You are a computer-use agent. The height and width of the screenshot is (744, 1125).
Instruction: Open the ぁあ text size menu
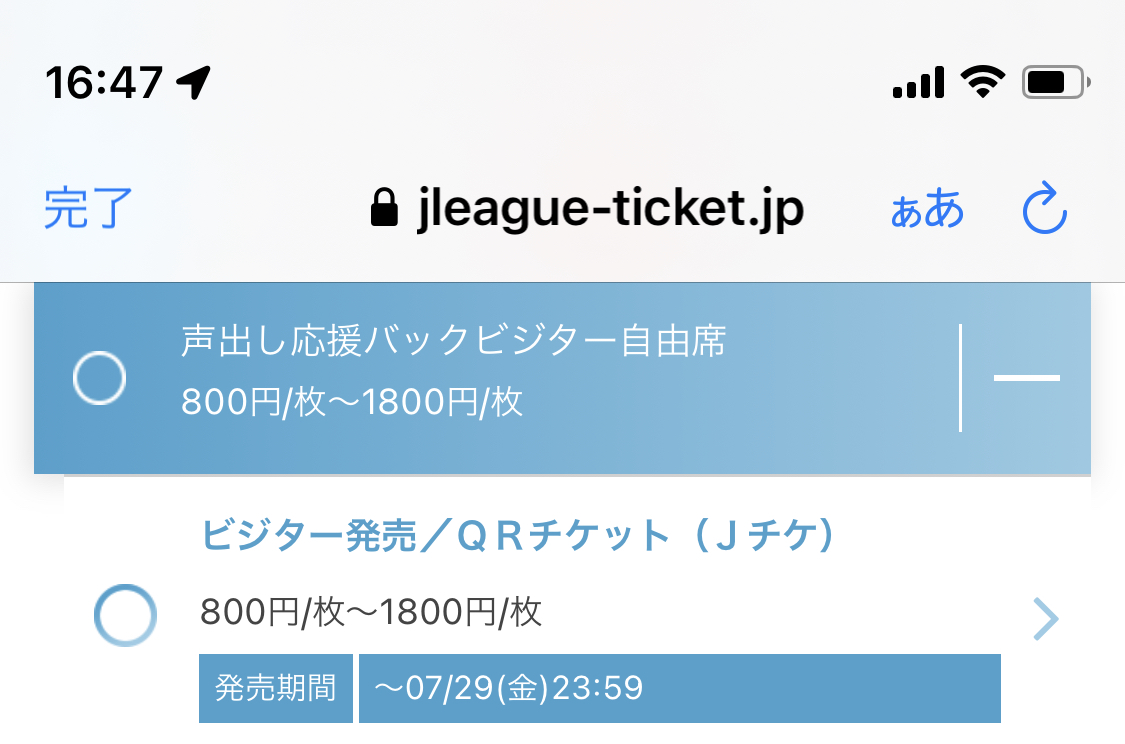click(x=927, y=209)
